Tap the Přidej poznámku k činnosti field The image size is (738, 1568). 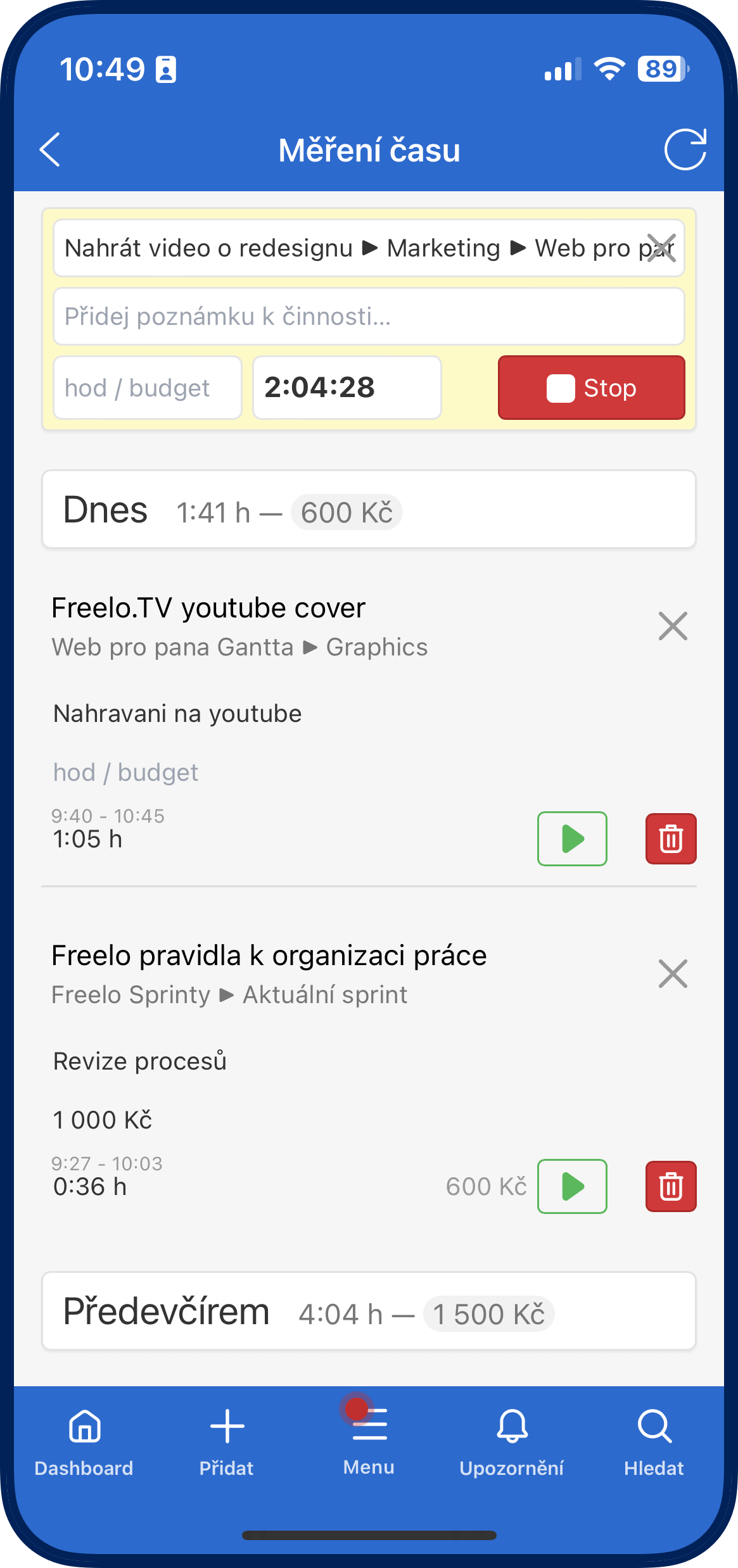click(369, 316)
